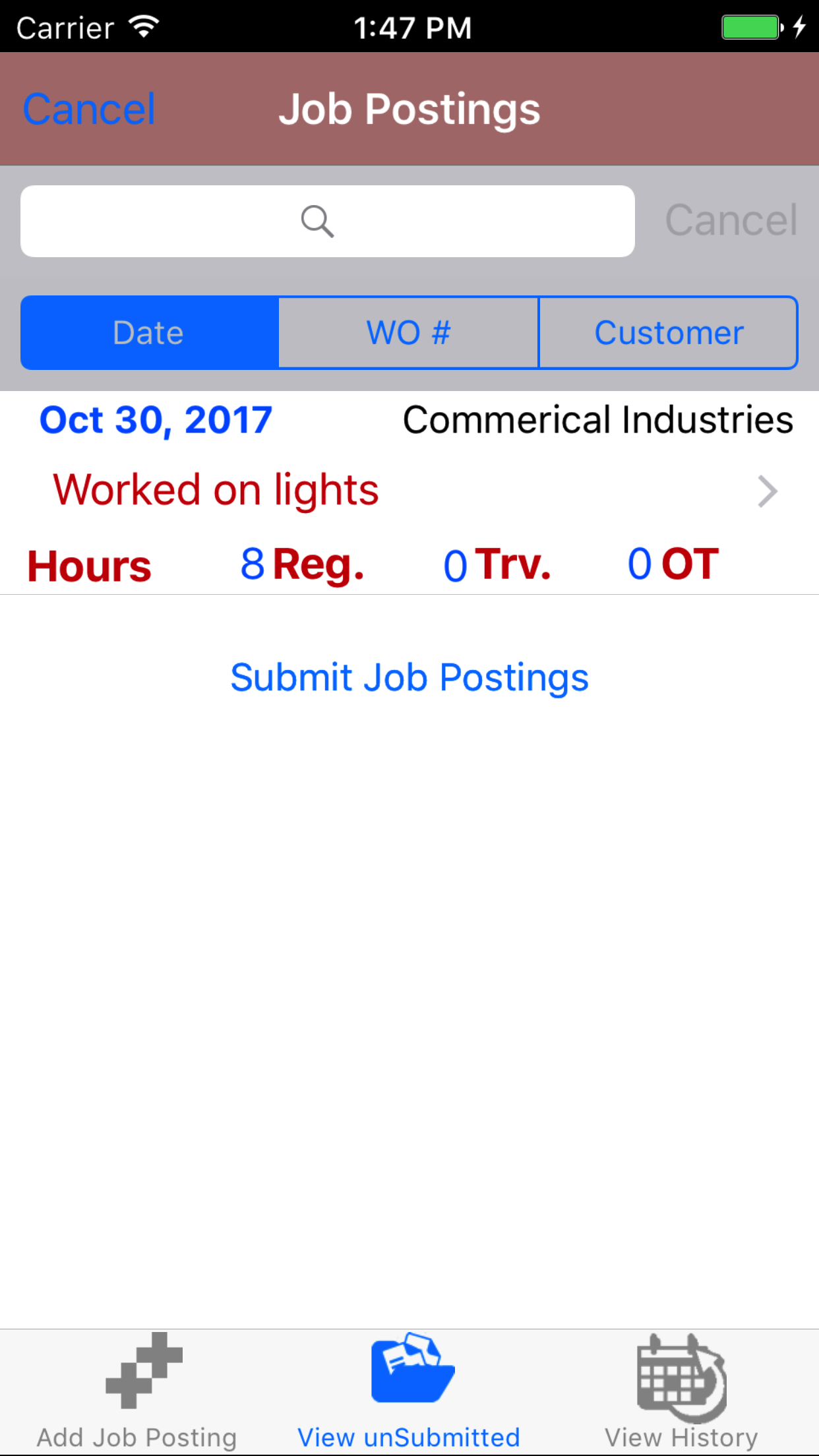
Task: Focus the job postings search field
Action: (327, 222)
